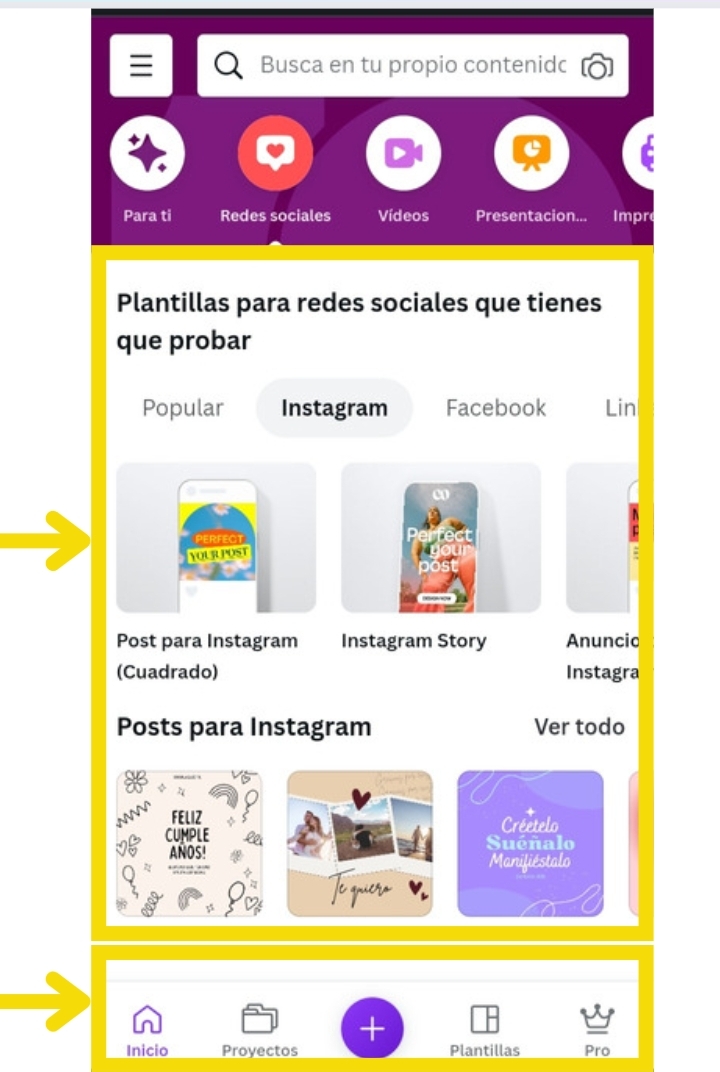Tap Ver todo for Posts para Instagram
720x1072 pixels.
coord(579,726)
